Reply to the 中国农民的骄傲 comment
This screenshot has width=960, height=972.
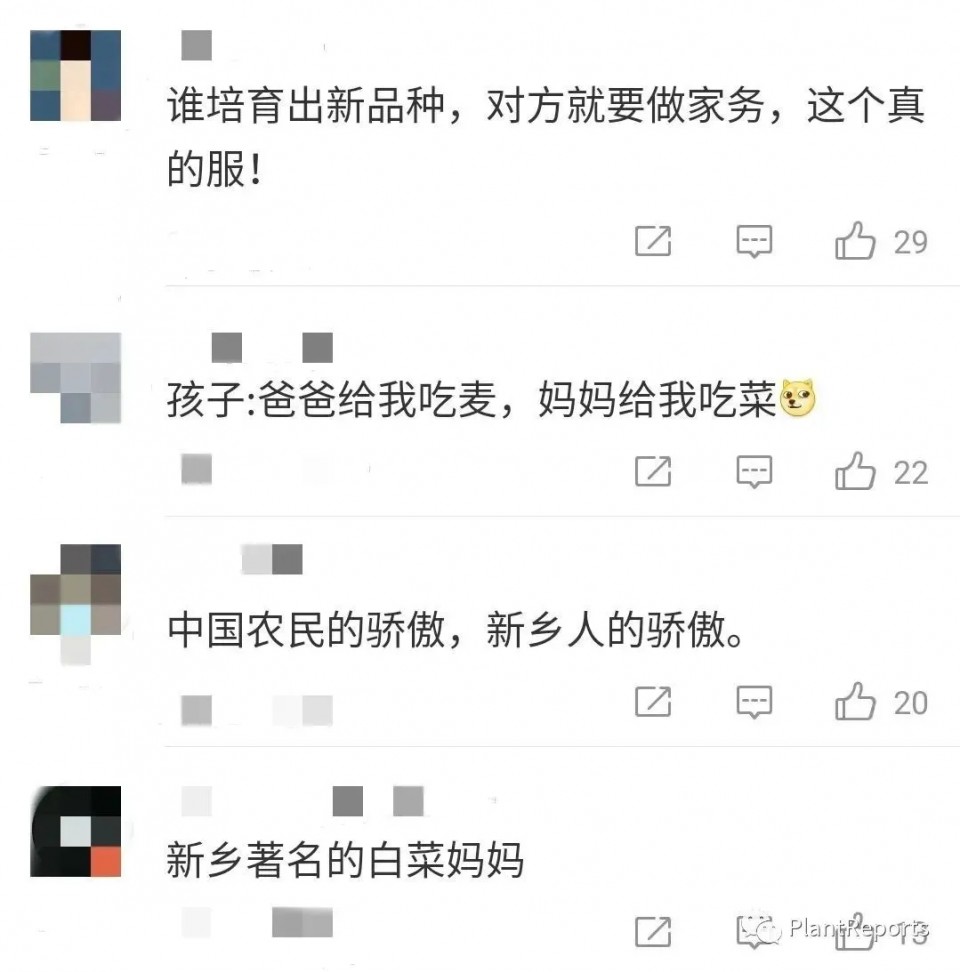click(x=754, y=702)
